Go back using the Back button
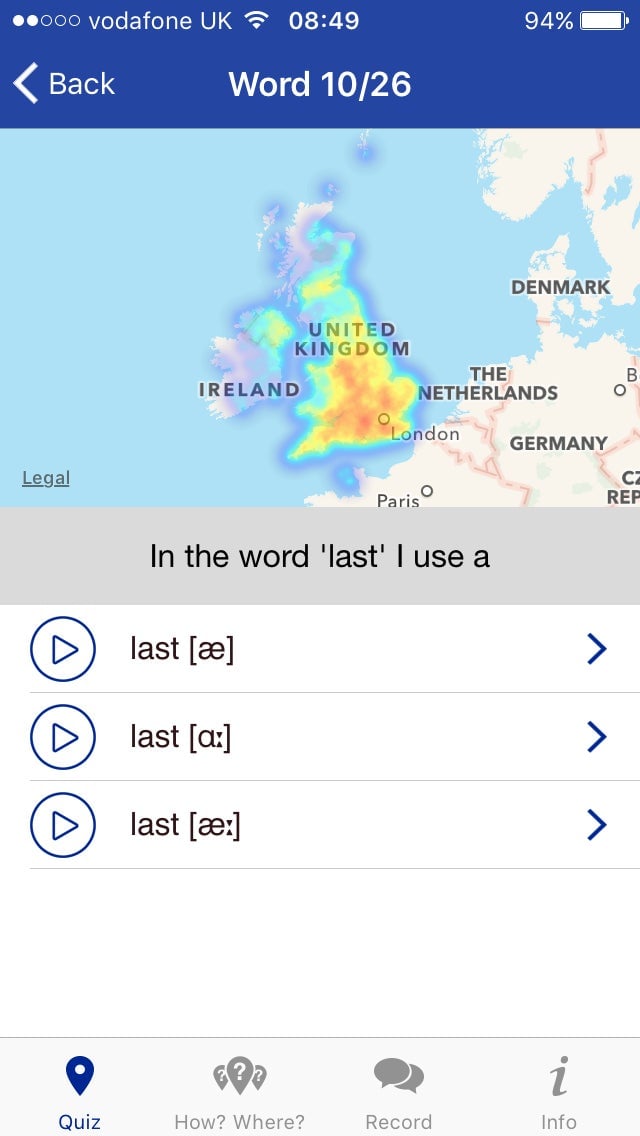The width and height of the screenshot is (640, 1136). coord(64,83)
